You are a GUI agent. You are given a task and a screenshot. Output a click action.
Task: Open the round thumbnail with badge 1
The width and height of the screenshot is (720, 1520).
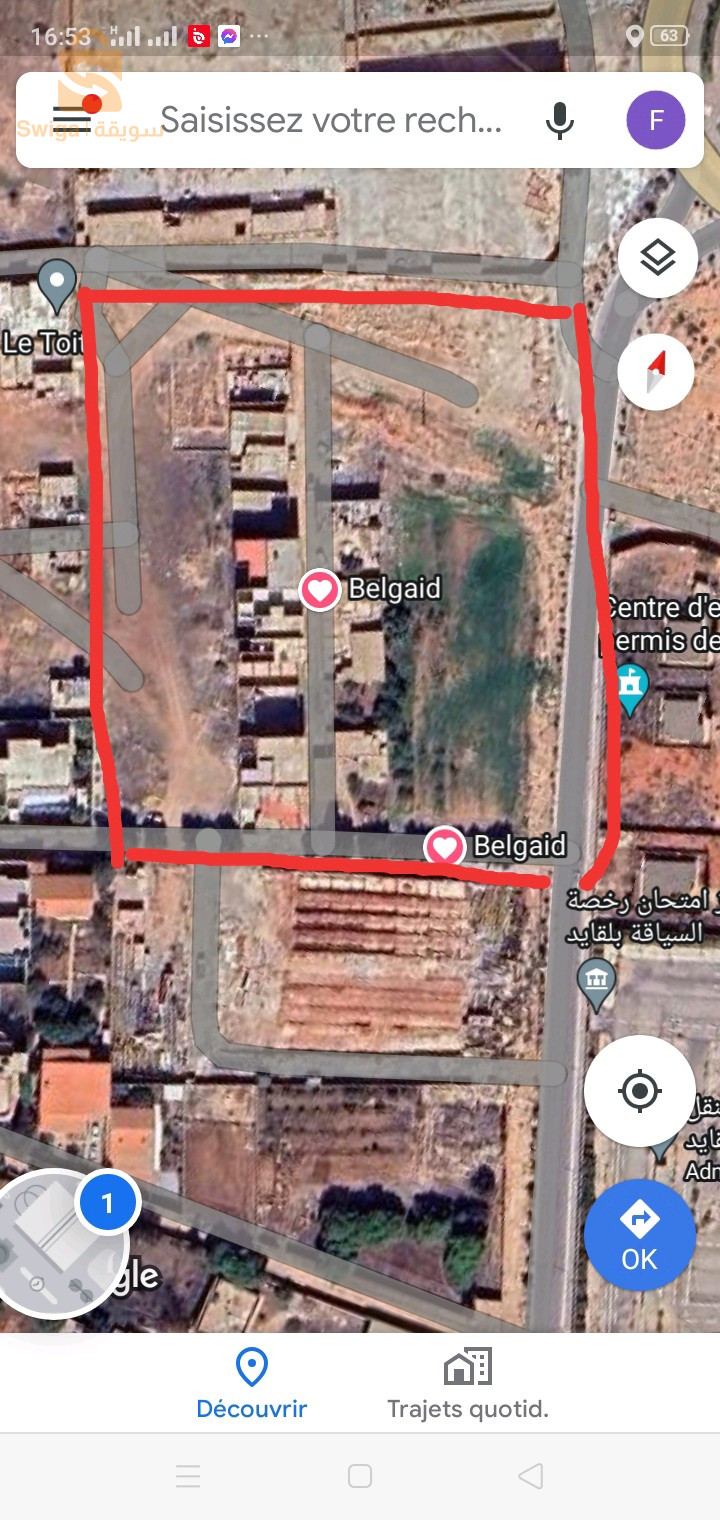click(62, 1242)
